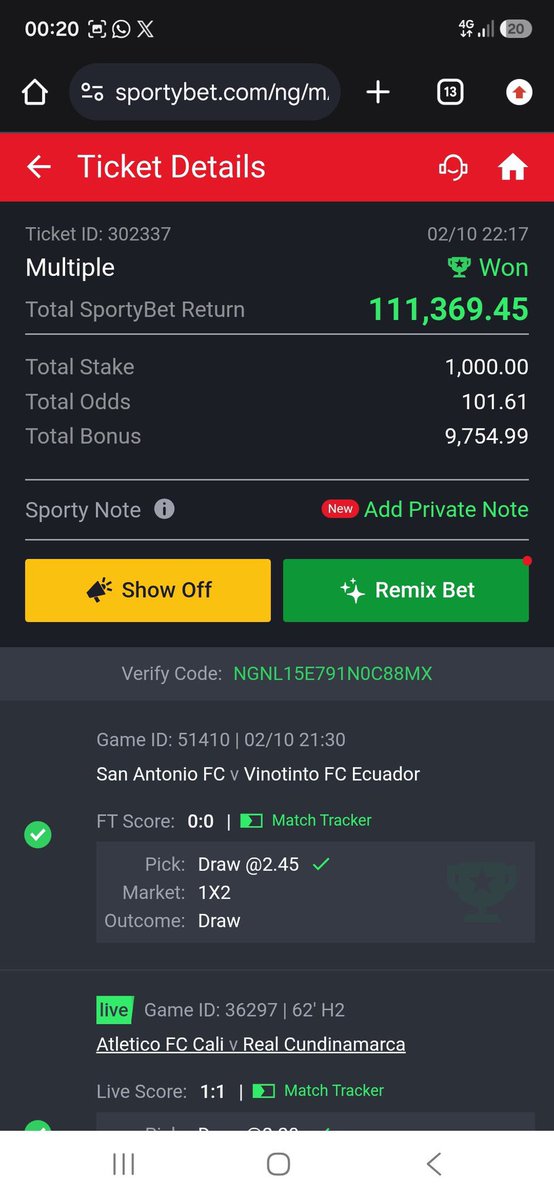The height and width of the screenshot is (1200, 554).
Task: Open browser home page button
Action: [35, 92]
